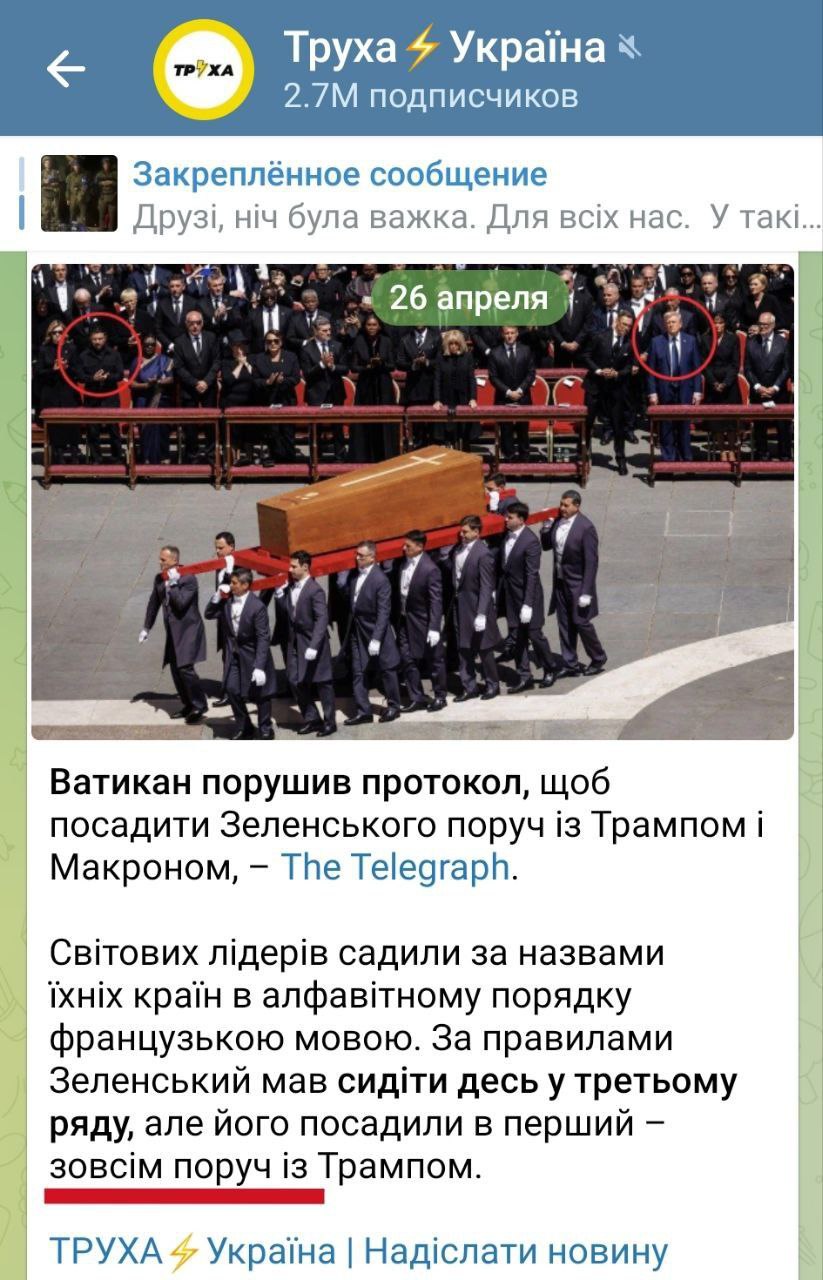Go back from the Труха Украина channel
This screenshot has height=1280, width=823.
(x=65, y=69)
